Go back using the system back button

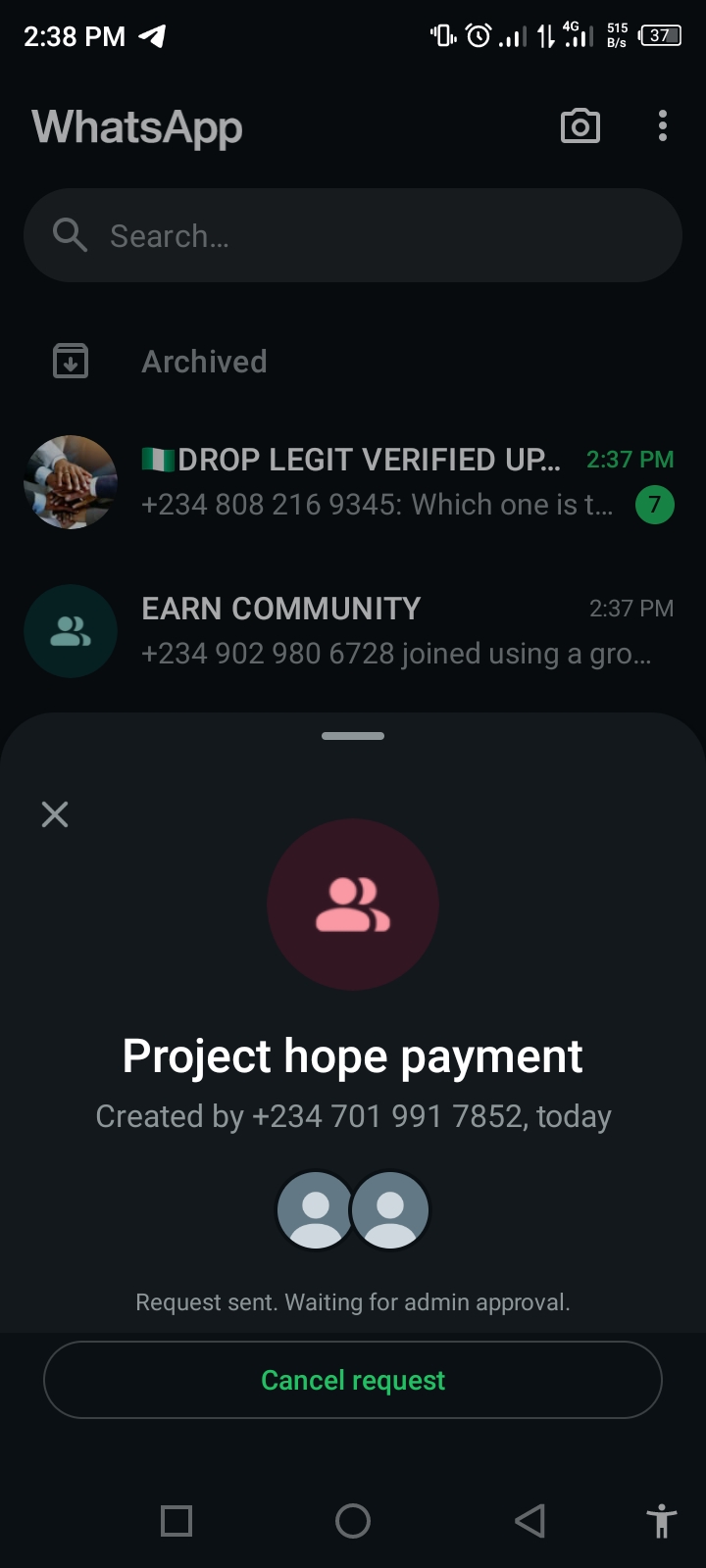(529, 1521)
